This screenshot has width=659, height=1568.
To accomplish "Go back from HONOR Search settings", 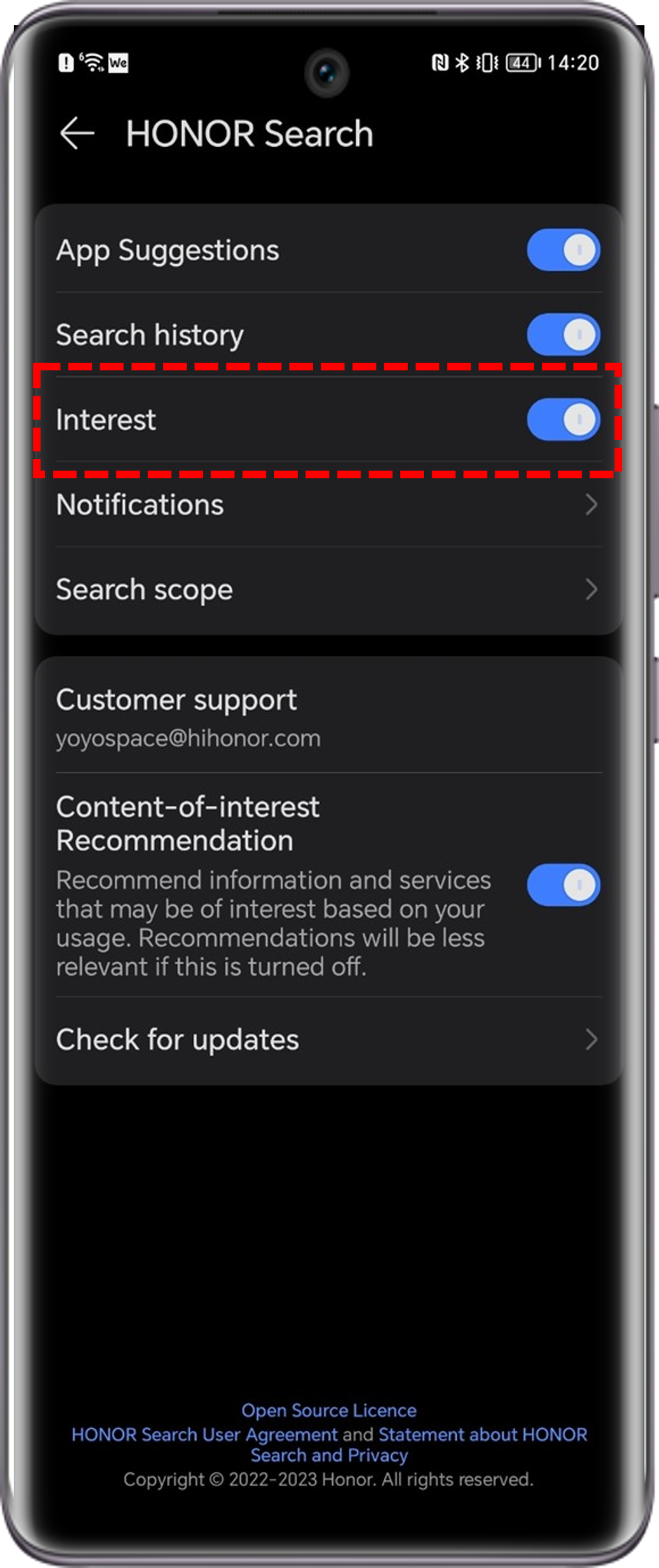I will tap(77, 133).
